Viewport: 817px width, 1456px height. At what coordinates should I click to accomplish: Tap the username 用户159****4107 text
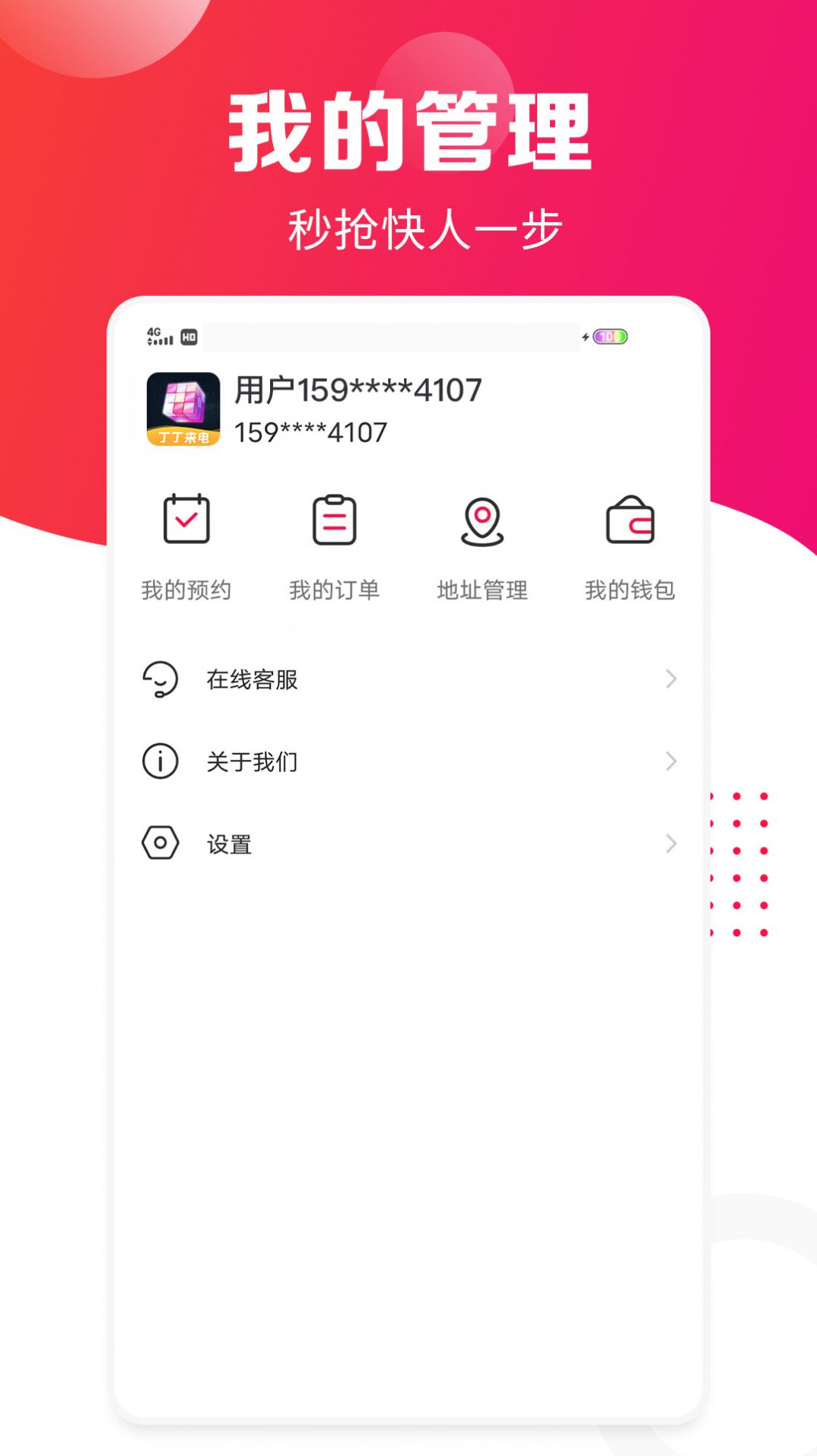click(x=358, y=389)
